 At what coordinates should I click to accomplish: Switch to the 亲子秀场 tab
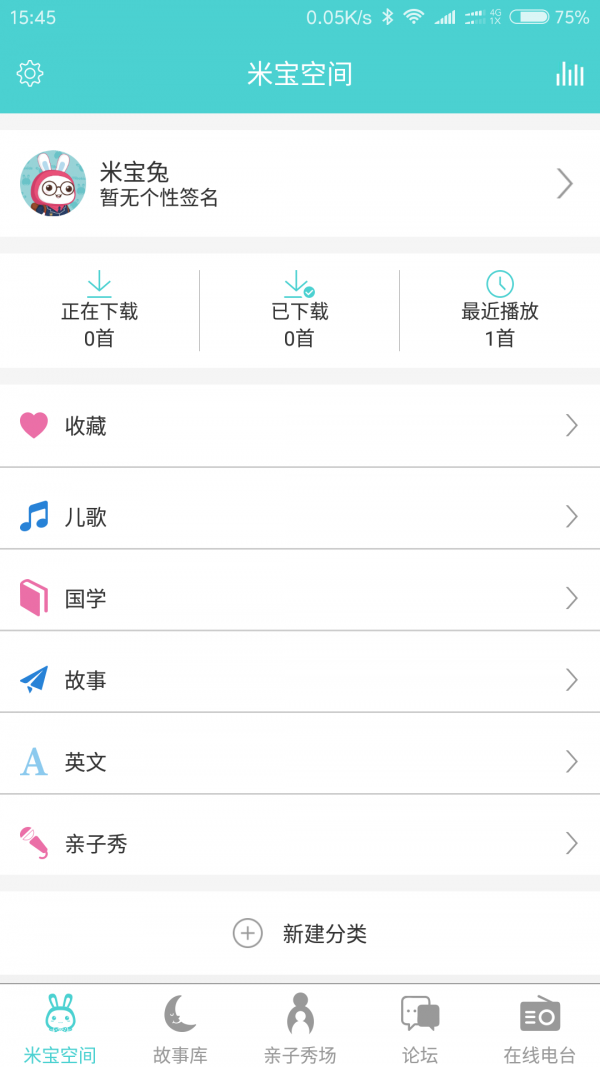pyautogui.click(x=300, y=1028)
